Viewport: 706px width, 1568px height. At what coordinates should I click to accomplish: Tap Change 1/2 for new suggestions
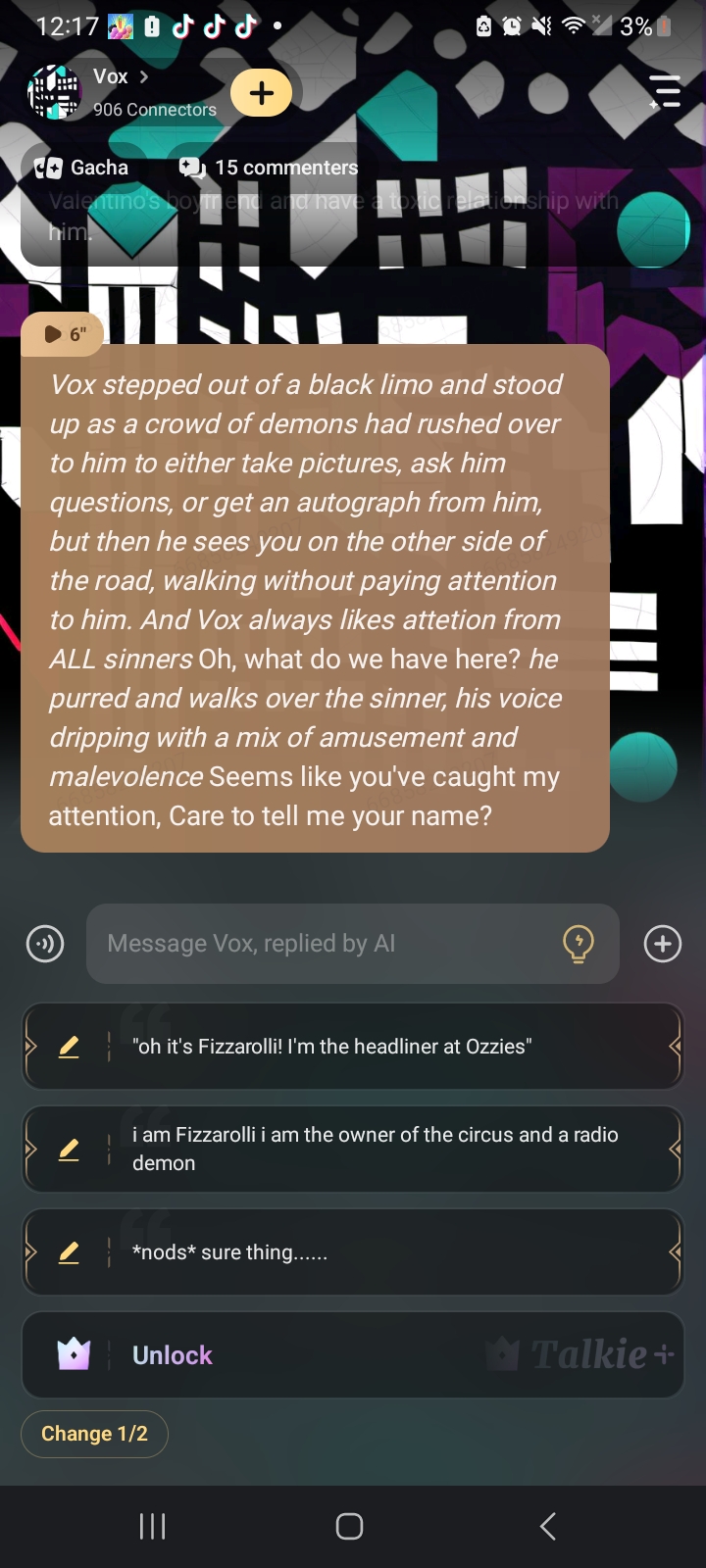coord(94,1434)
